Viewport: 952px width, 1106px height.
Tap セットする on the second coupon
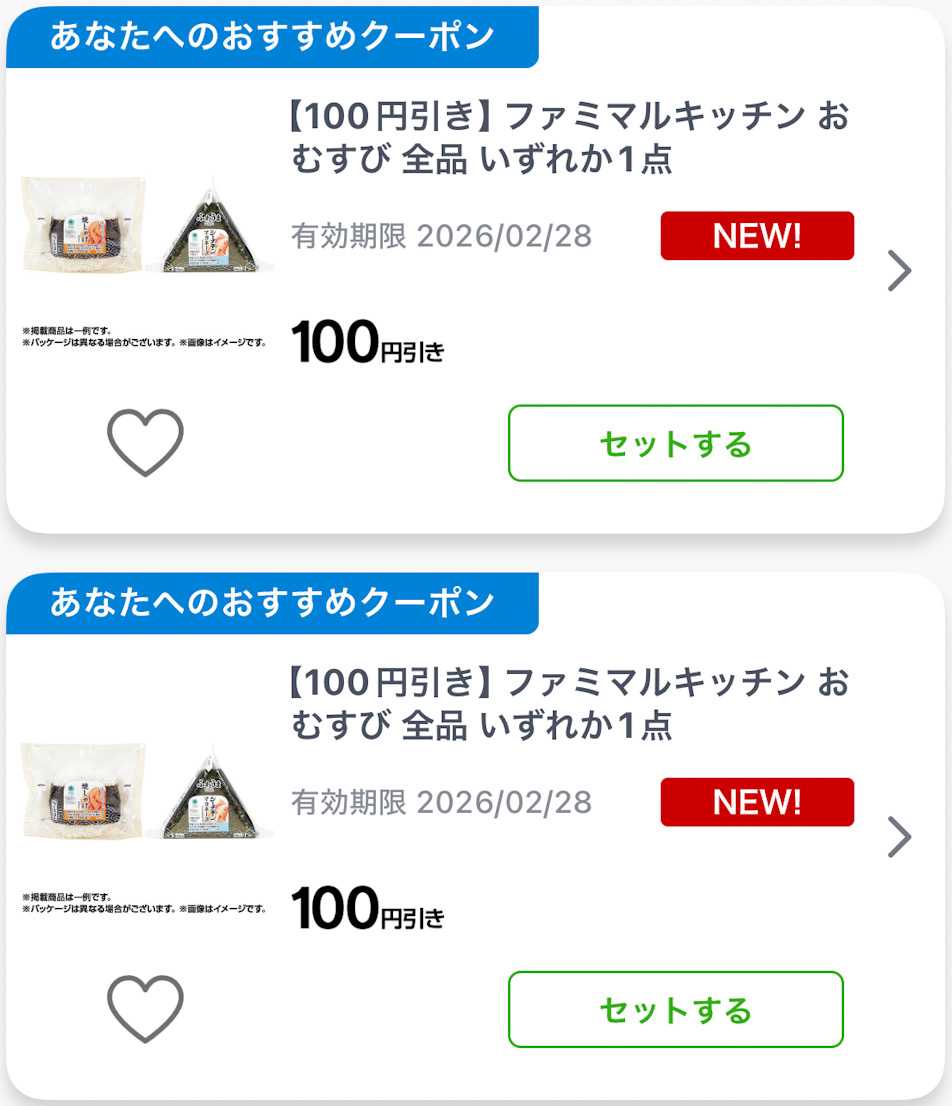pos(676,1009)
